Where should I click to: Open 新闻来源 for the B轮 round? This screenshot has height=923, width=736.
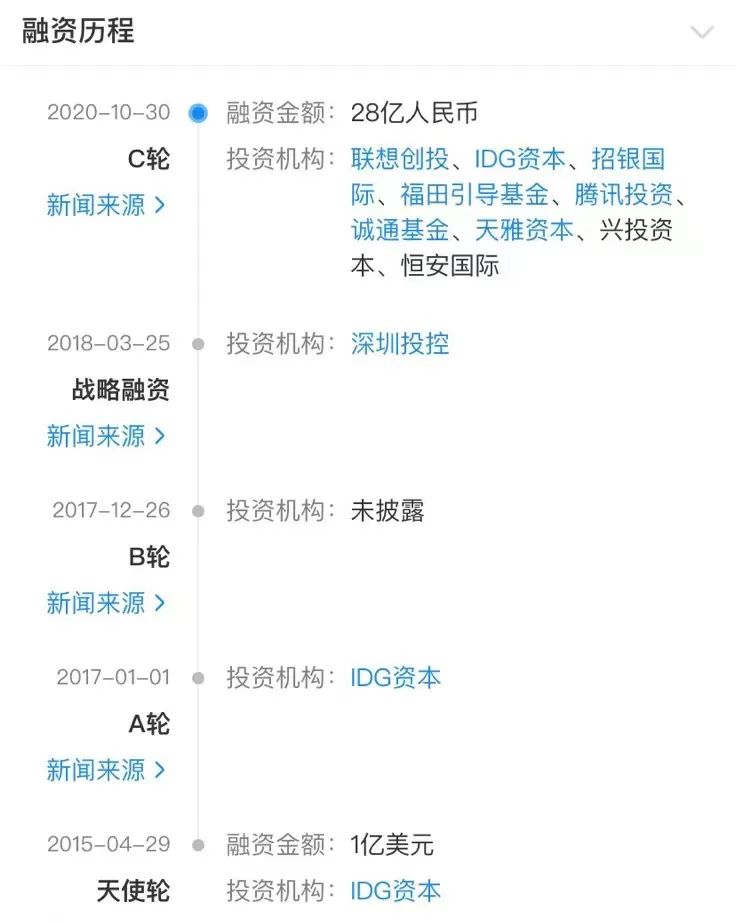point(106,603)
